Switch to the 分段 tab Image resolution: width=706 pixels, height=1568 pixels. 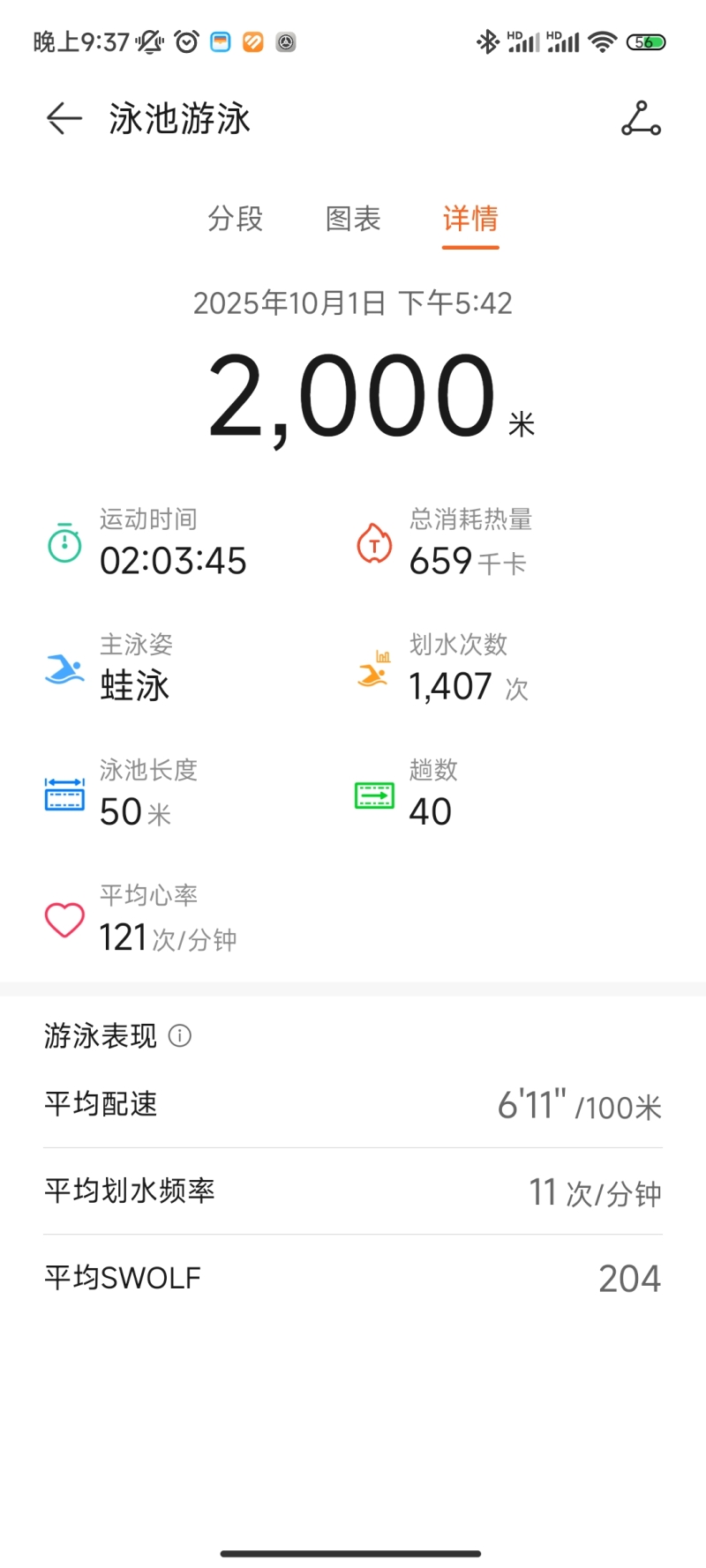[x=236, y=219]
